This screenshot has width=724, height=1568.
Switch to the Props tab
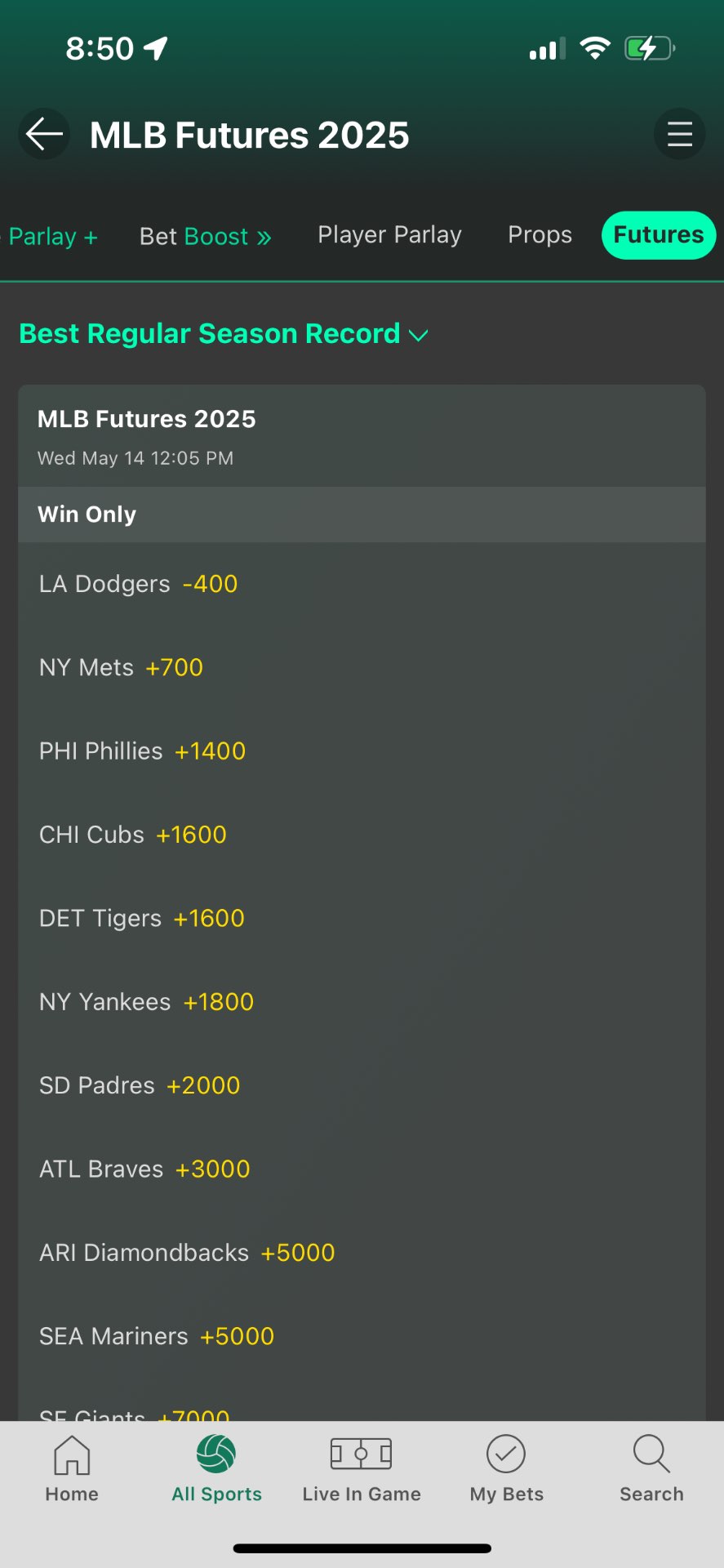tap(540, 235)
